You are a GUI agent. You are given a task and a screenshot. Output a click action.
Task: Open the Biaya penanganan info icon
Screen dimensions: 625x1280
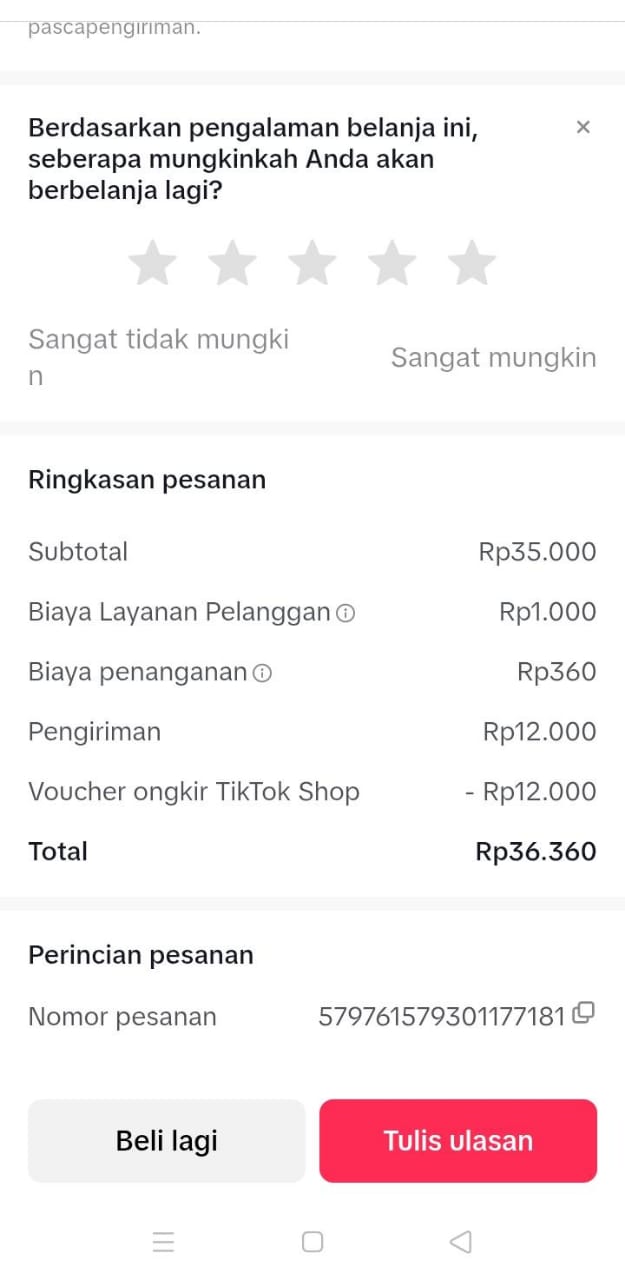point(262,673)
